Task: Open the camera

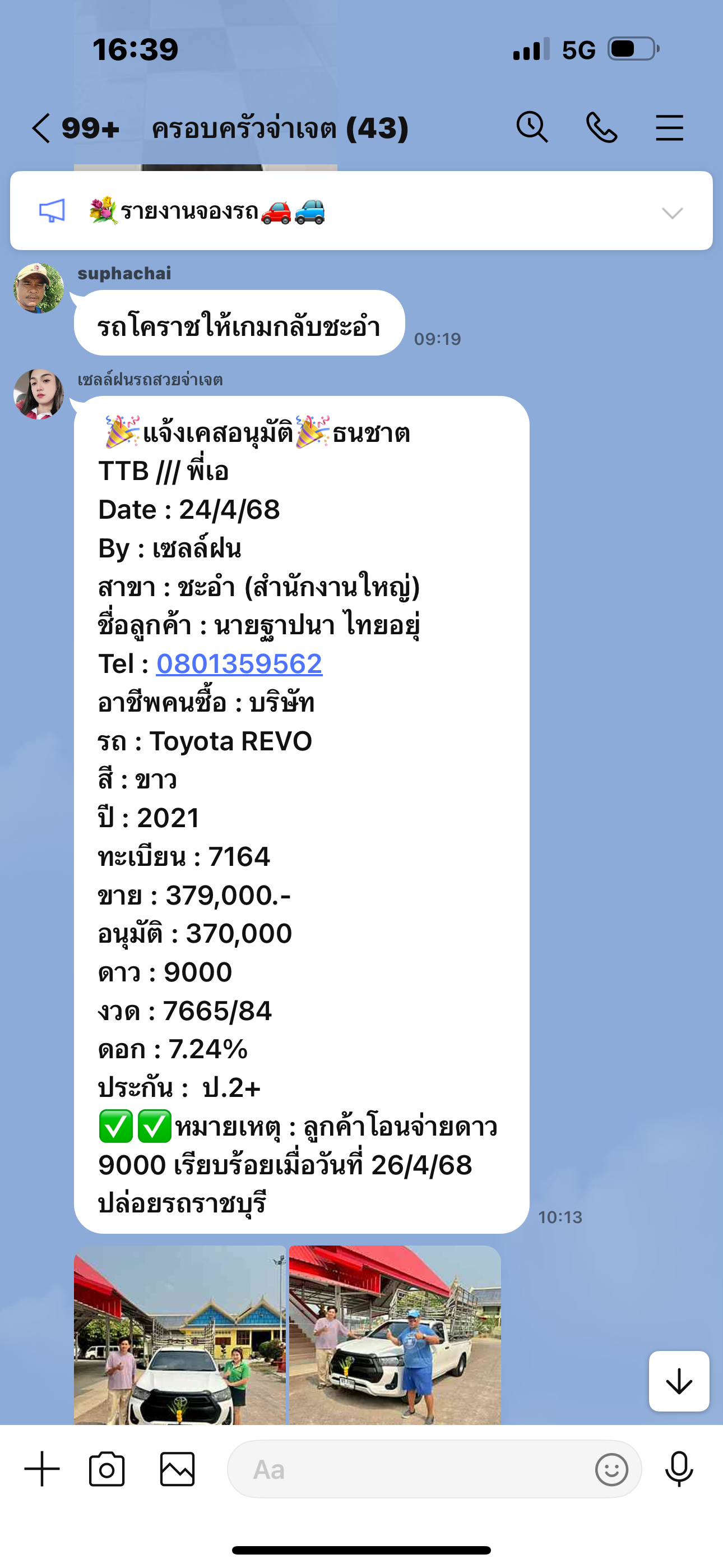Action: (107, 1469)
